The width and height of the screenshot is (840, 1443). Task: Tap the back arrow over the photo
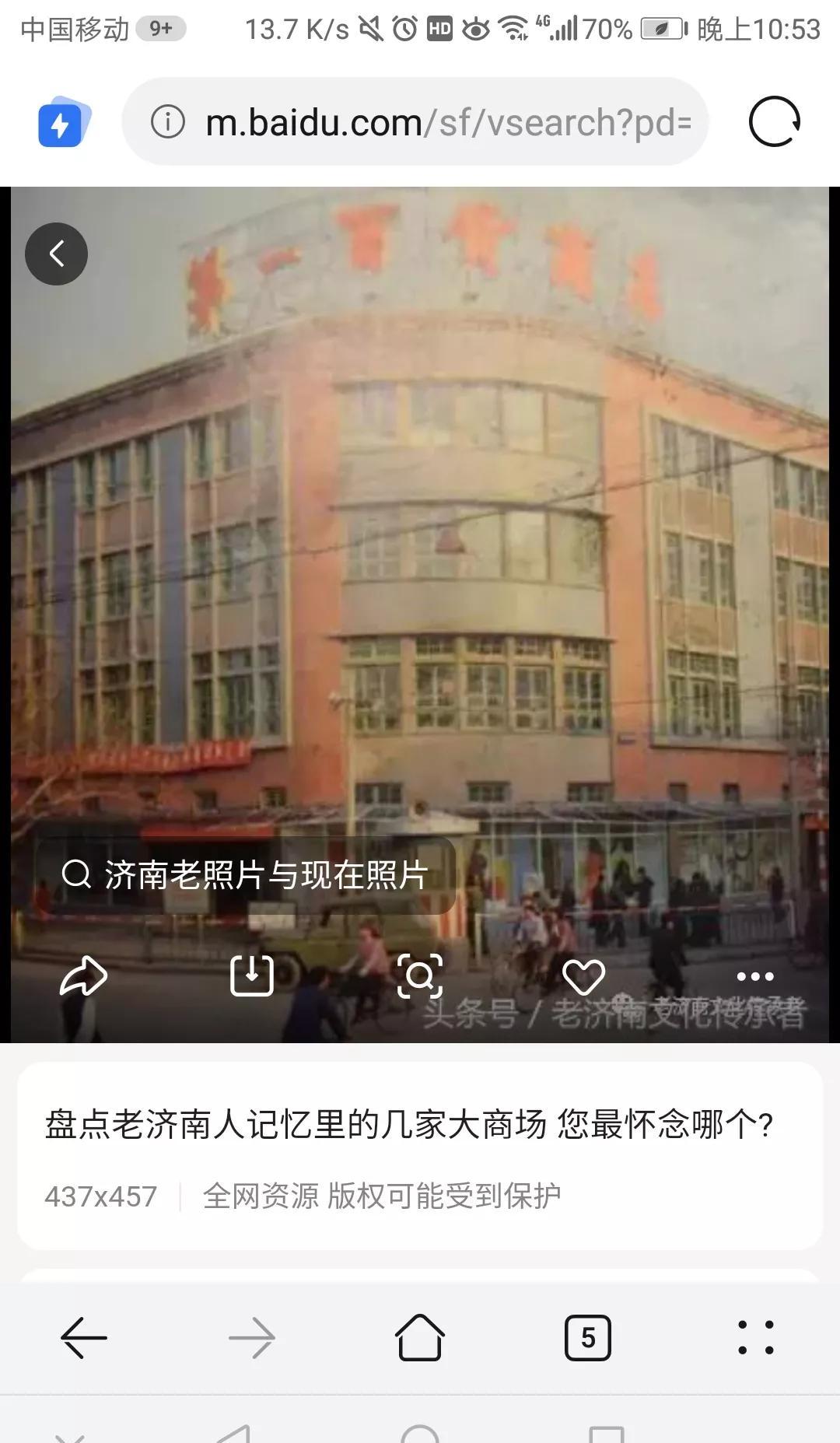tap(56, 254)
